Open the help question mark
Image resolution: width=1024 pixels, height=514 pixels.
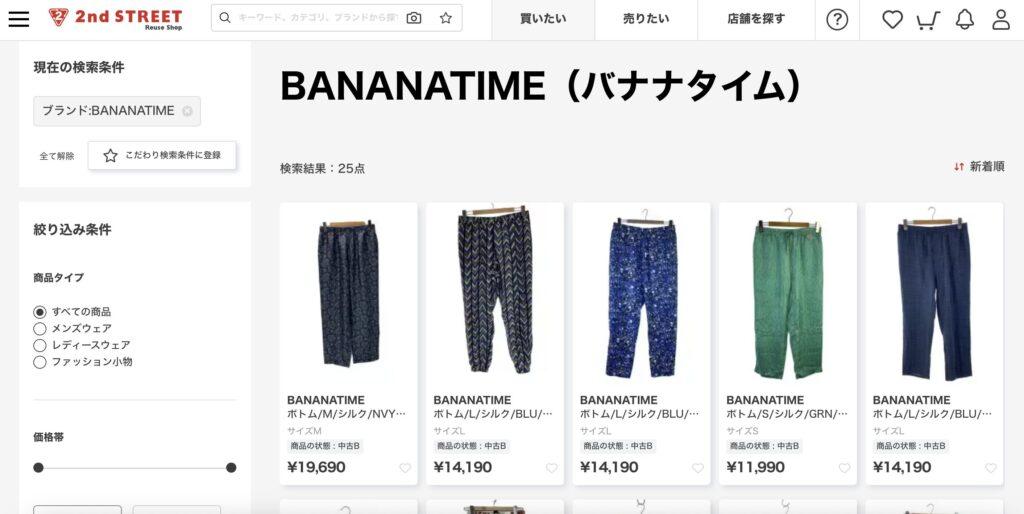tap(838, 19)
